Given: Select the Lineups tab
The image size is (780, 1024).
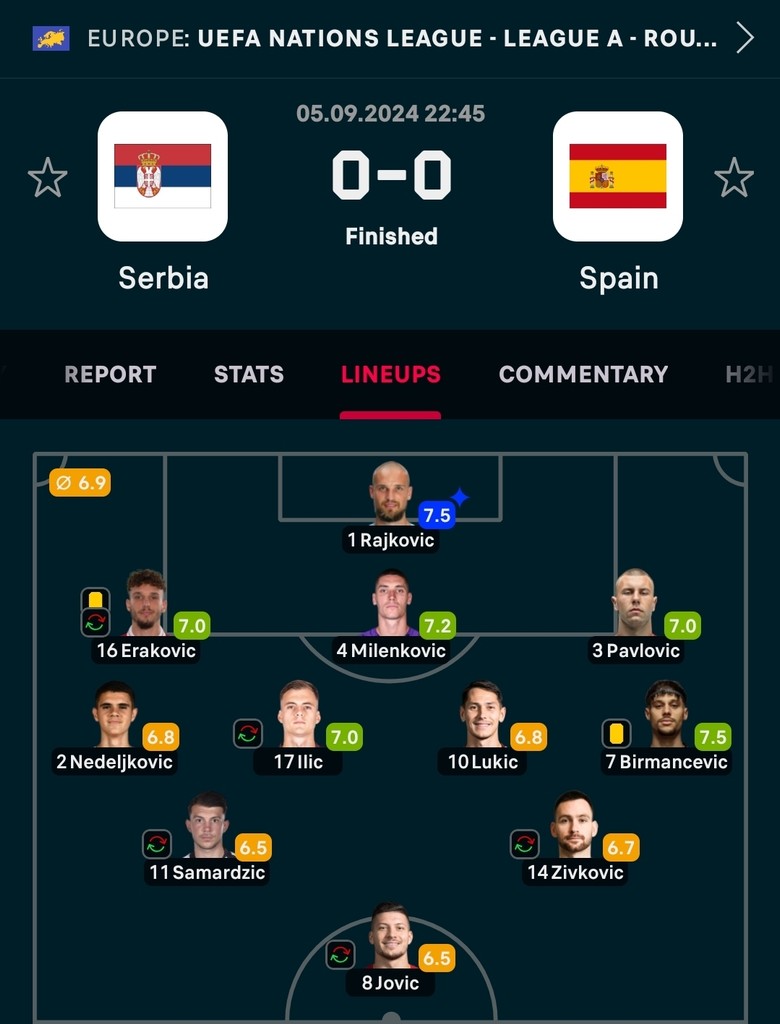Looking at the screenshot, I should (390, 374).
